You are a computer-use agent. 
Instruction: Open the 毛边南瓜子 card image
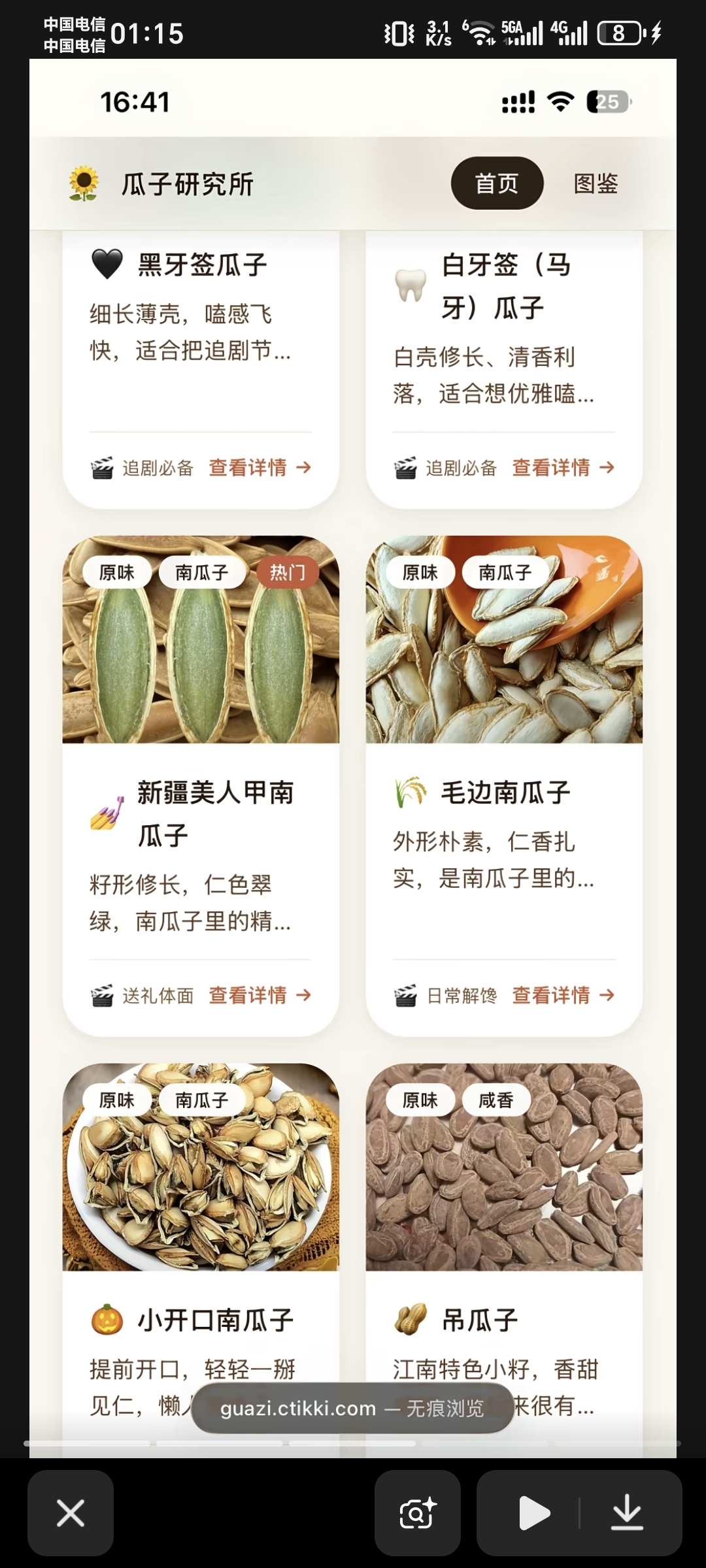[x=504, y=640]
